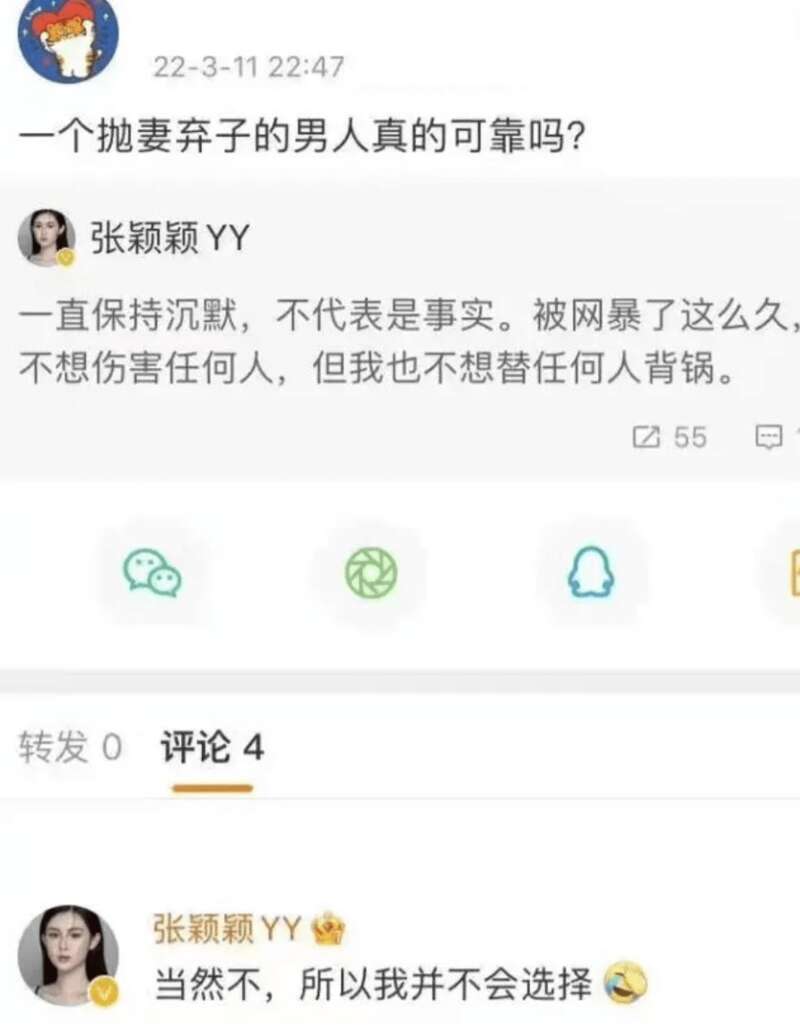Open the post author's profile avatar

coord(68,38)
